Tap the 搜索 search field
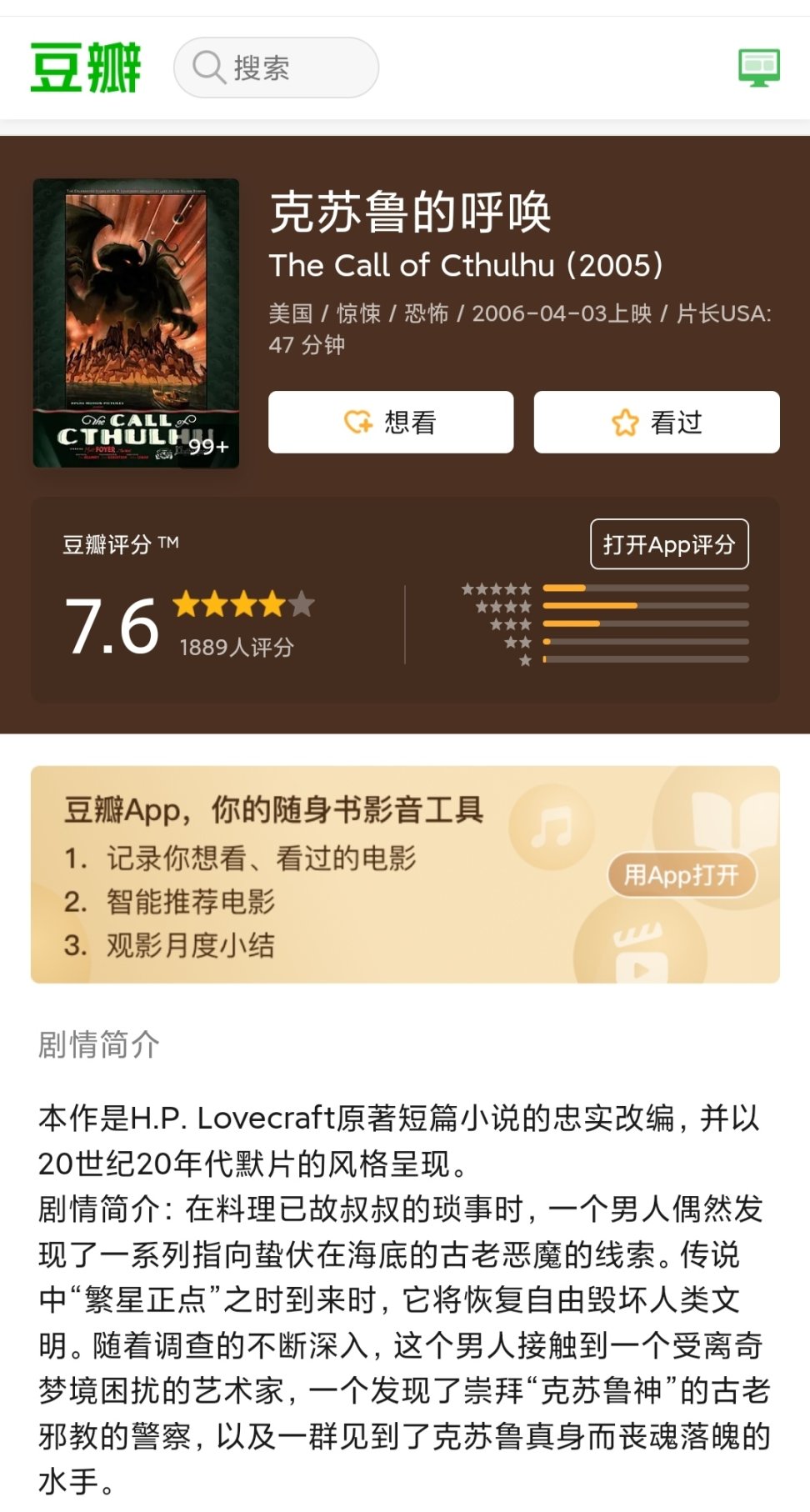Screen dimensions: 810x1512 (275, 68)
